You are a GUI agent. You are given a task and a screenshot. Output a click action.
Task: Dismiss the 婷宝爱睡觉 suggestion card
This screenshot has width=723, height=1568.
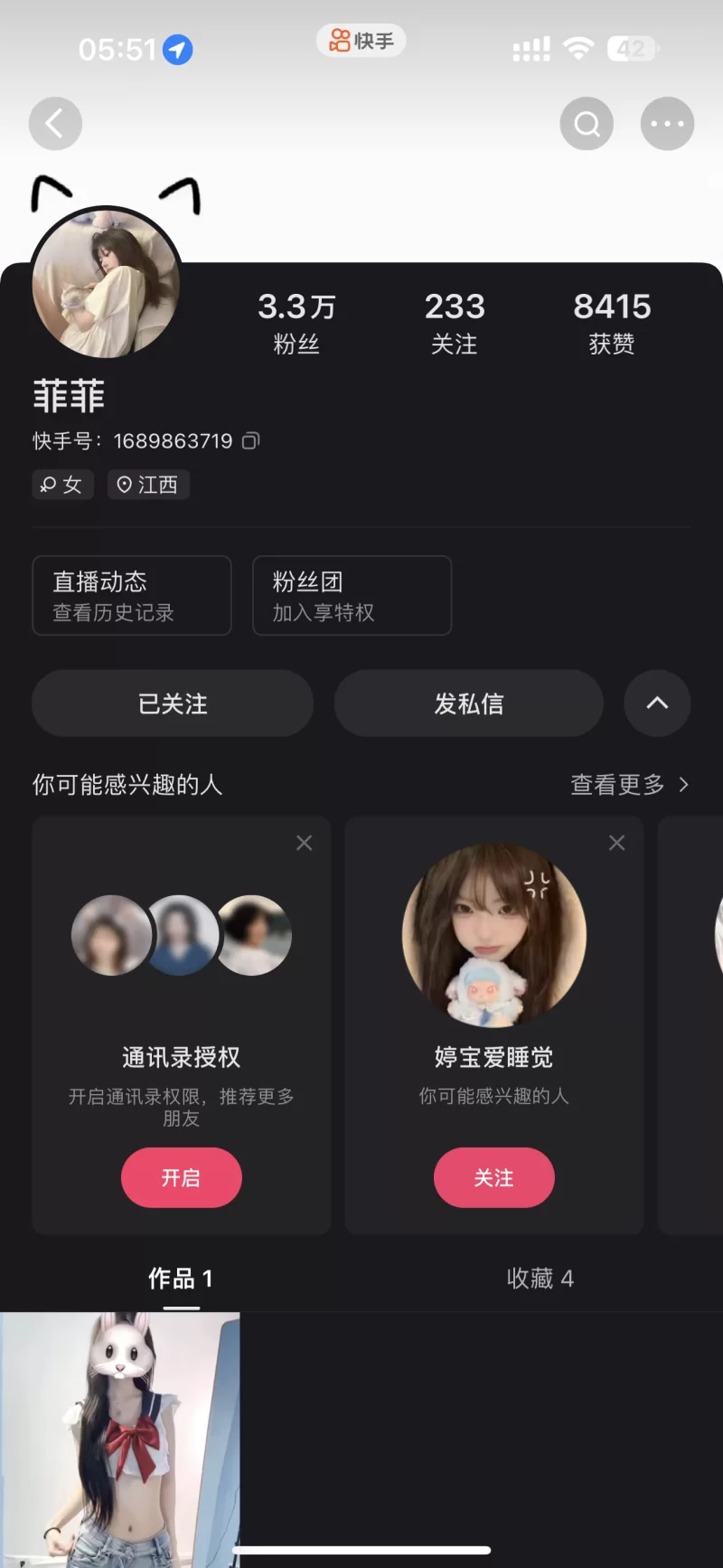(617, 843)
